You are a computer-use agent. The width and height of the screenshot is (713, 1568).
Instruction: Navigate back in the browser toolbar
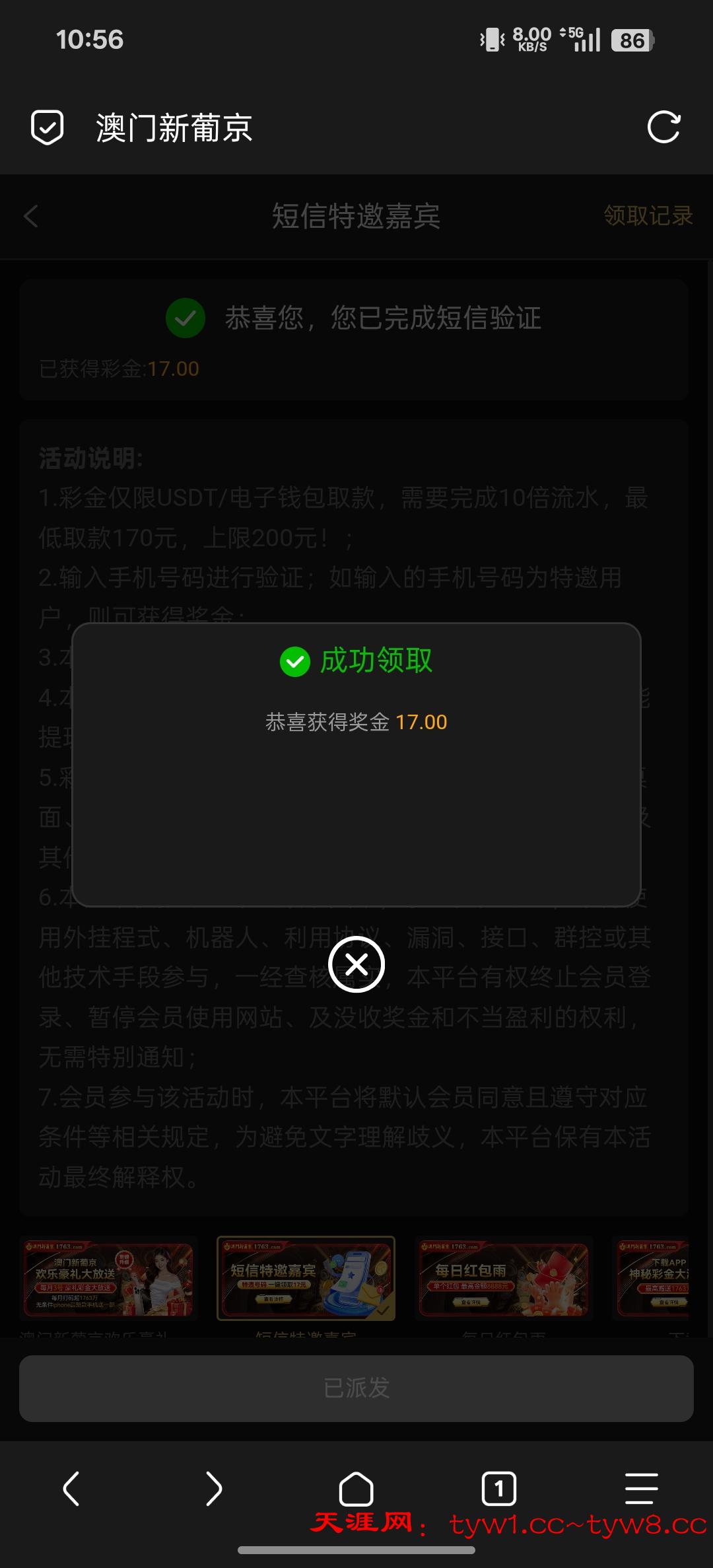(71, 1489)
